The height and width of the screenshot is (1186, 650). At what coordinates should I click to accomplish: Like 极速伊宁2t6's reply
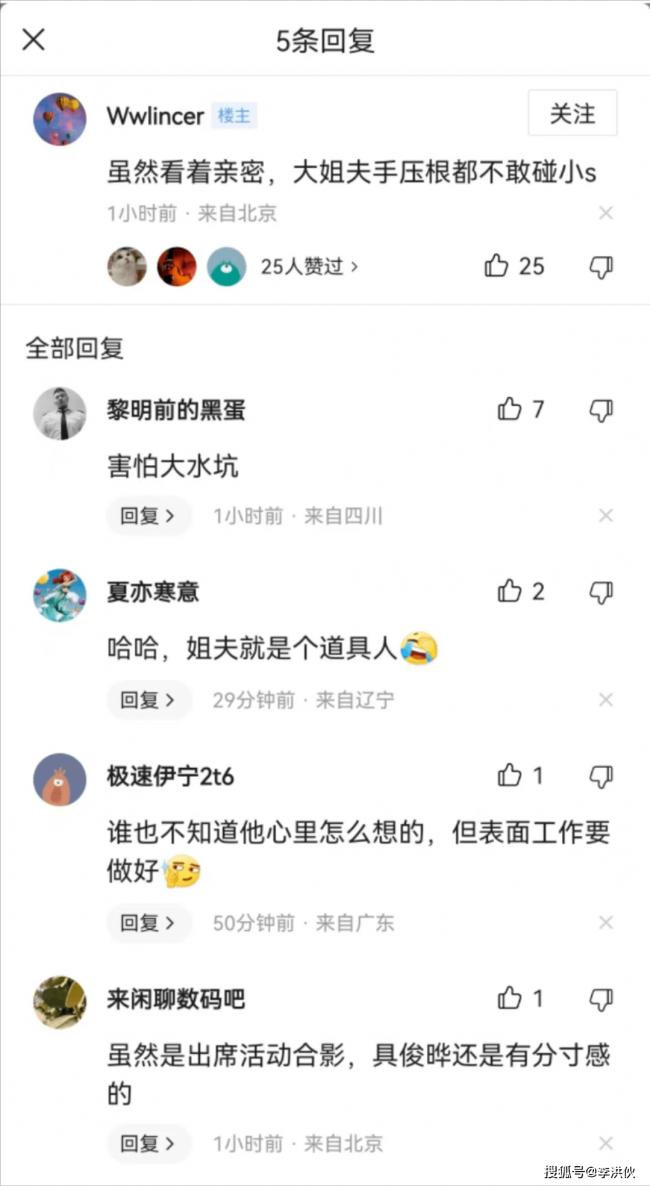tap(510, 775)
